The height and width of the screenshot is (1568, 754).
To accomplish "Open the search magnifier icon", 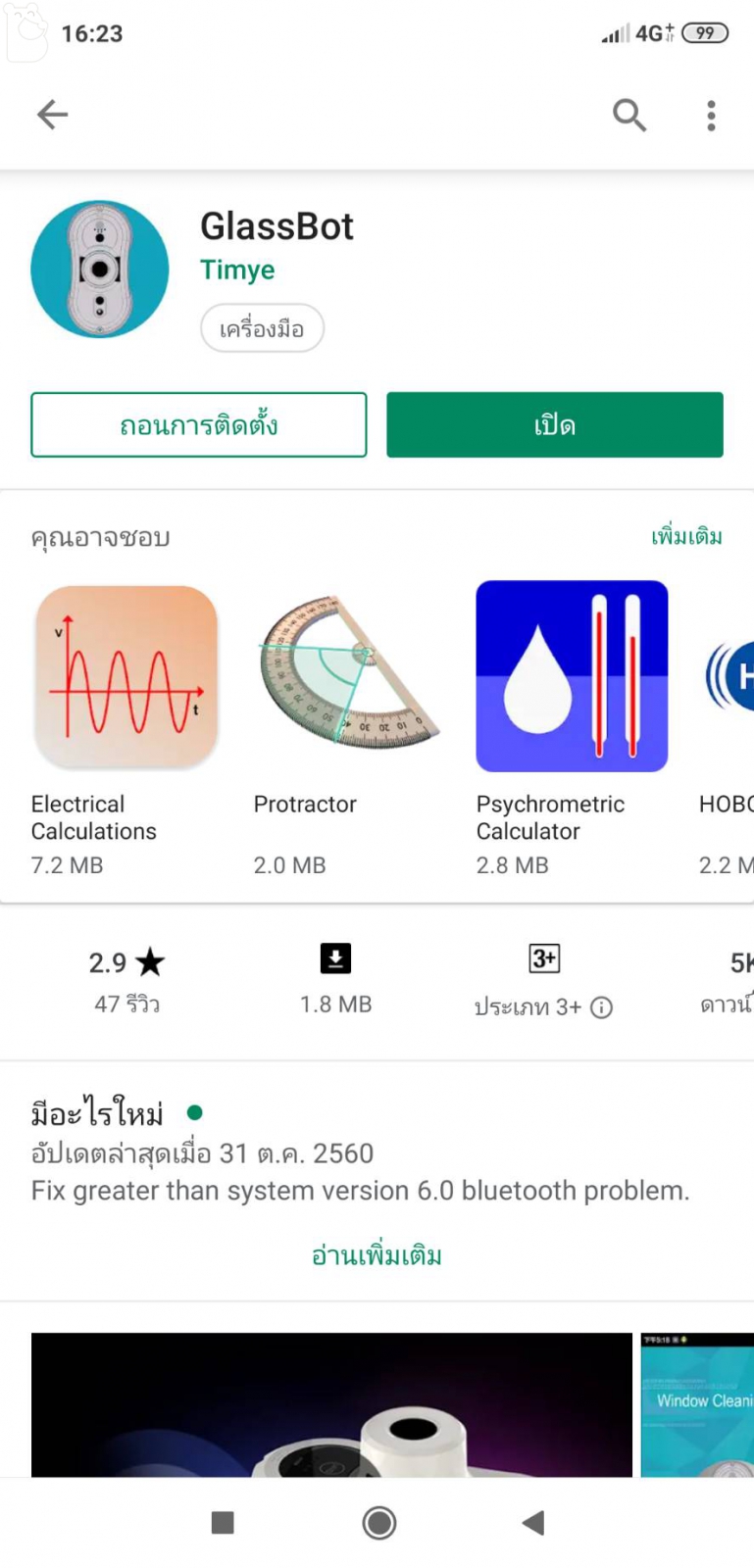I will pyautogui.click(x=629, y=115).
